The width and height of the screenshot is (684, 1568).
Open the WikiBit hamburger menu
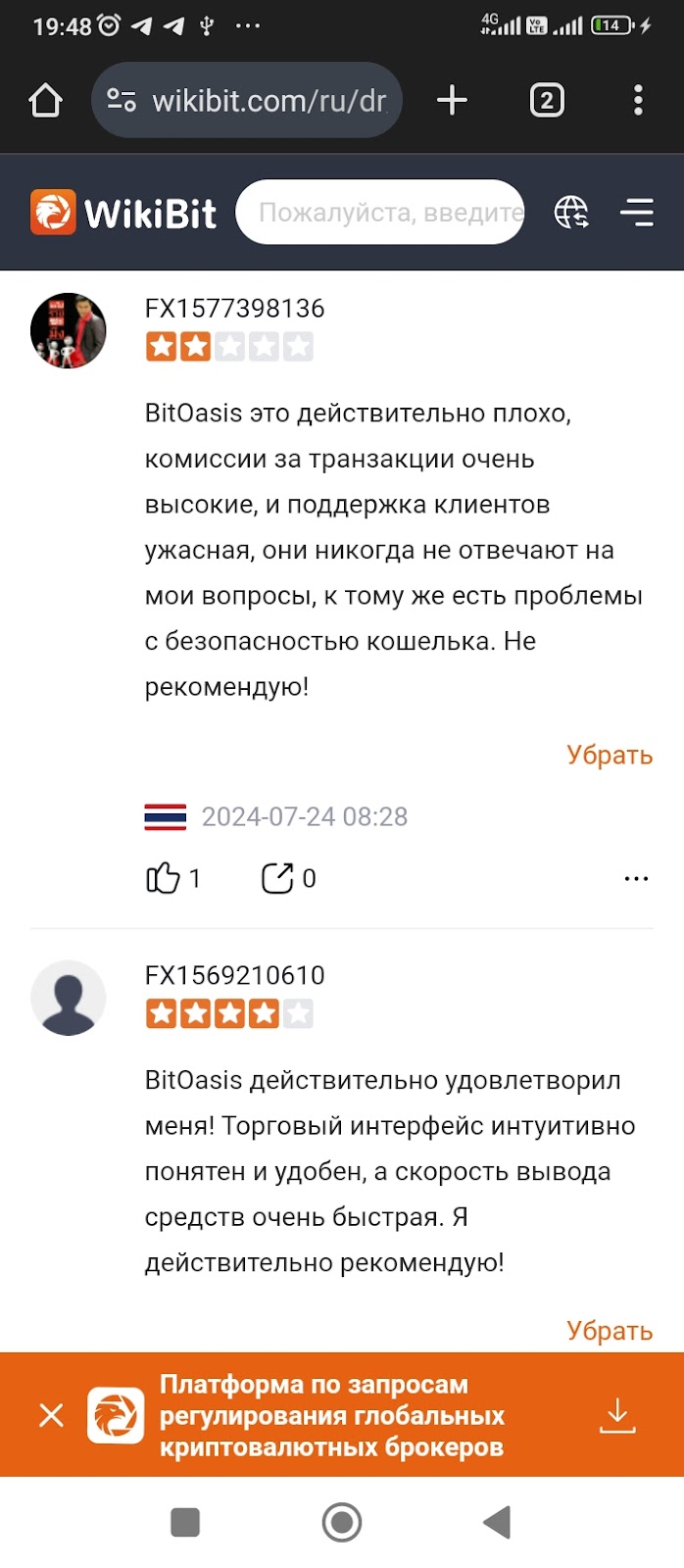point(637,212)
